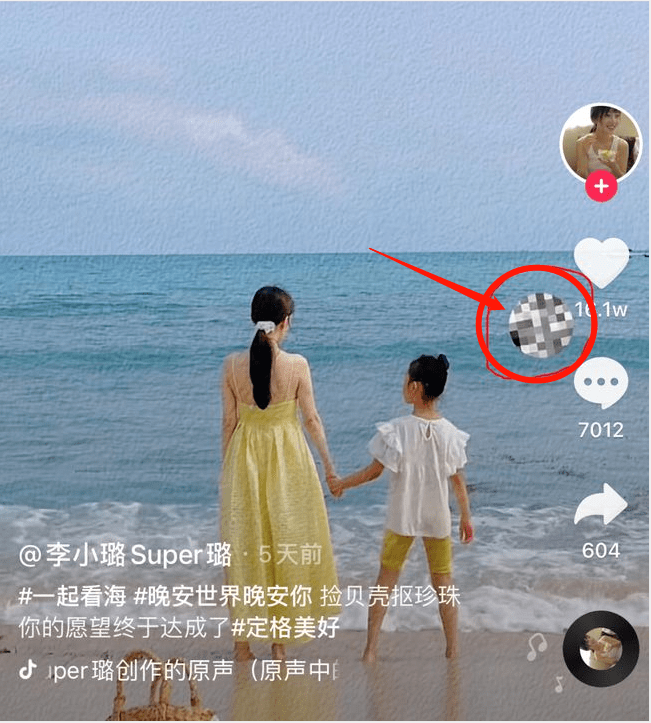Open @李小璐 Super璐 username link
Image resolution: width=651 pixels, height=723 pixels.
pos(125,554)
